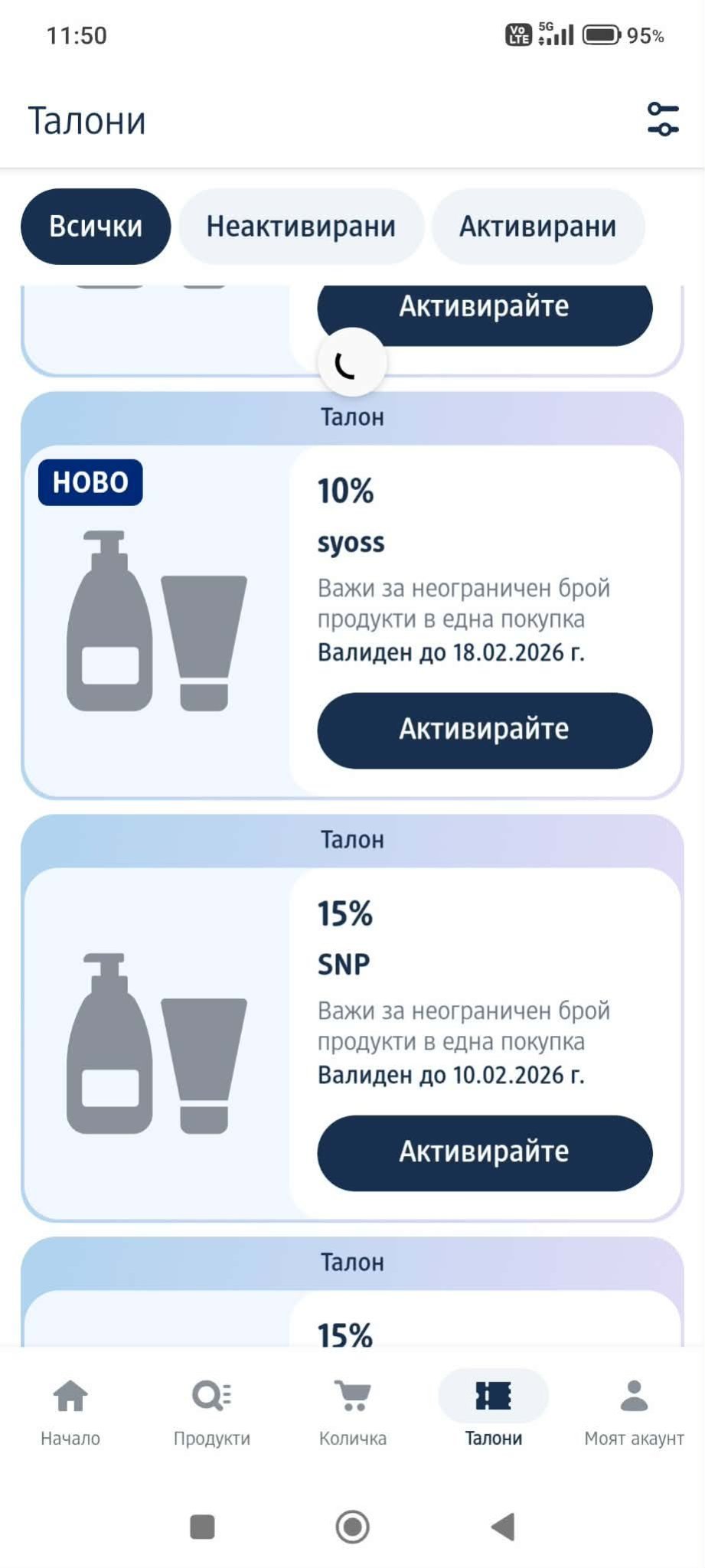This screenshot has width=705, height=1568.
Task: Activate the 10% syoss coupon
Action: [485, 730]
